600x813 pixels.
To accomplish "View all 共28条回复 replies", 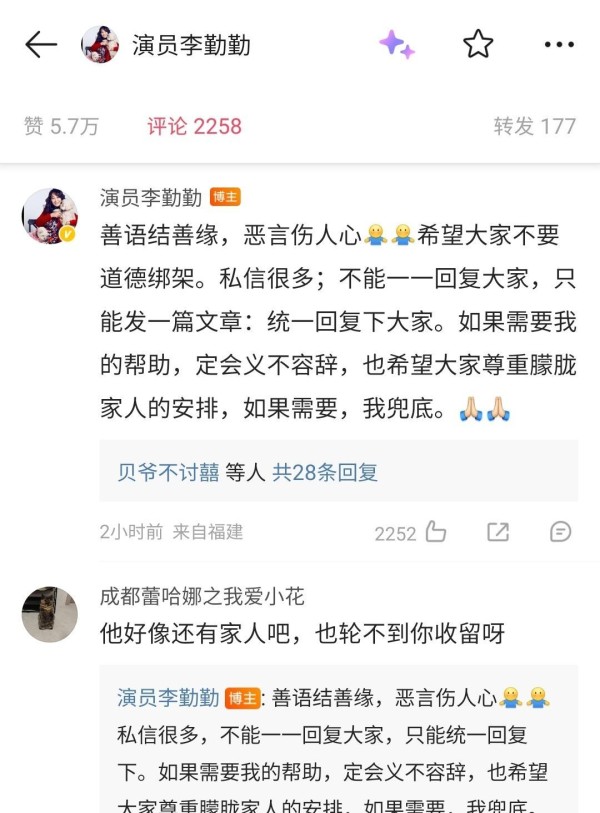I will 325,472.
